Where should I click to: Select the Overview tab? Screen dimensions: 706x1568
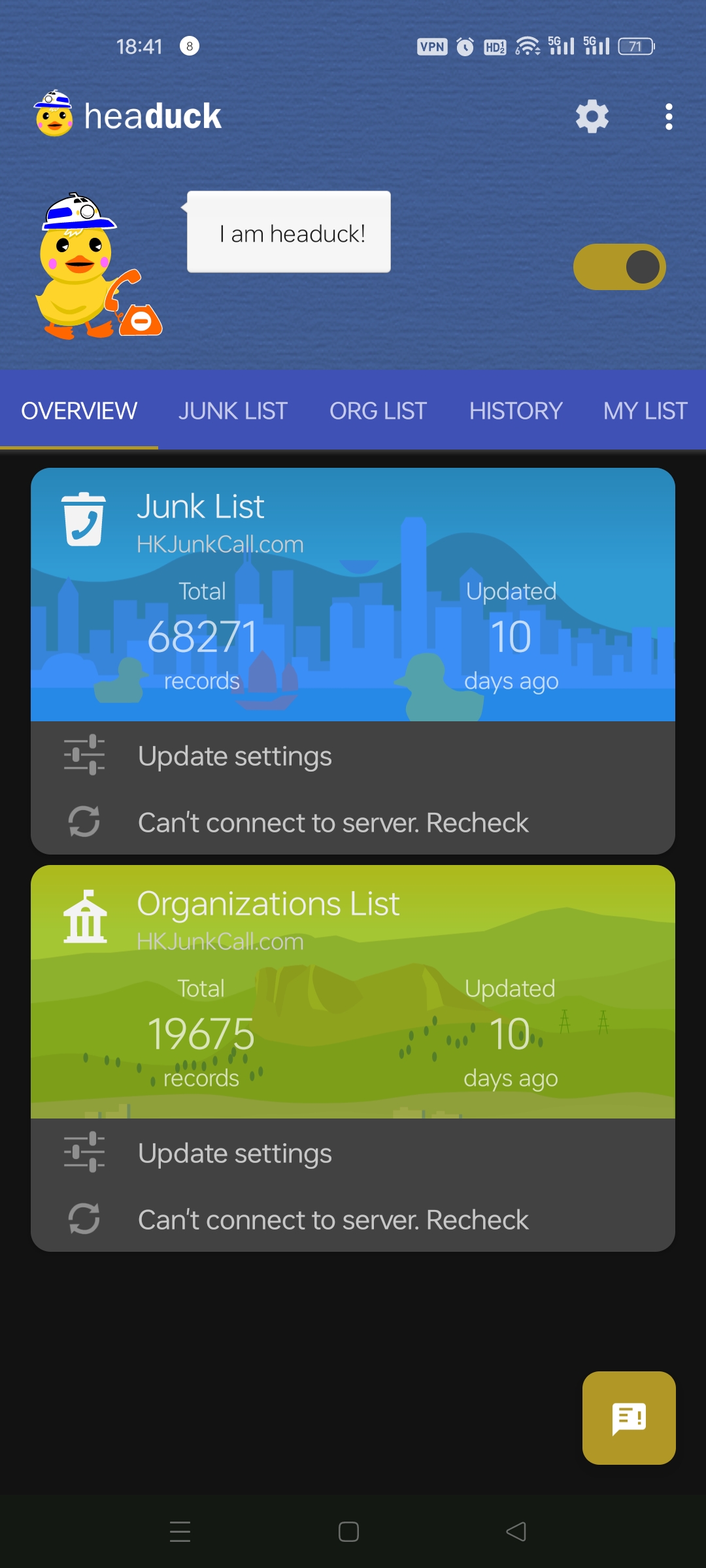[79, 411]
